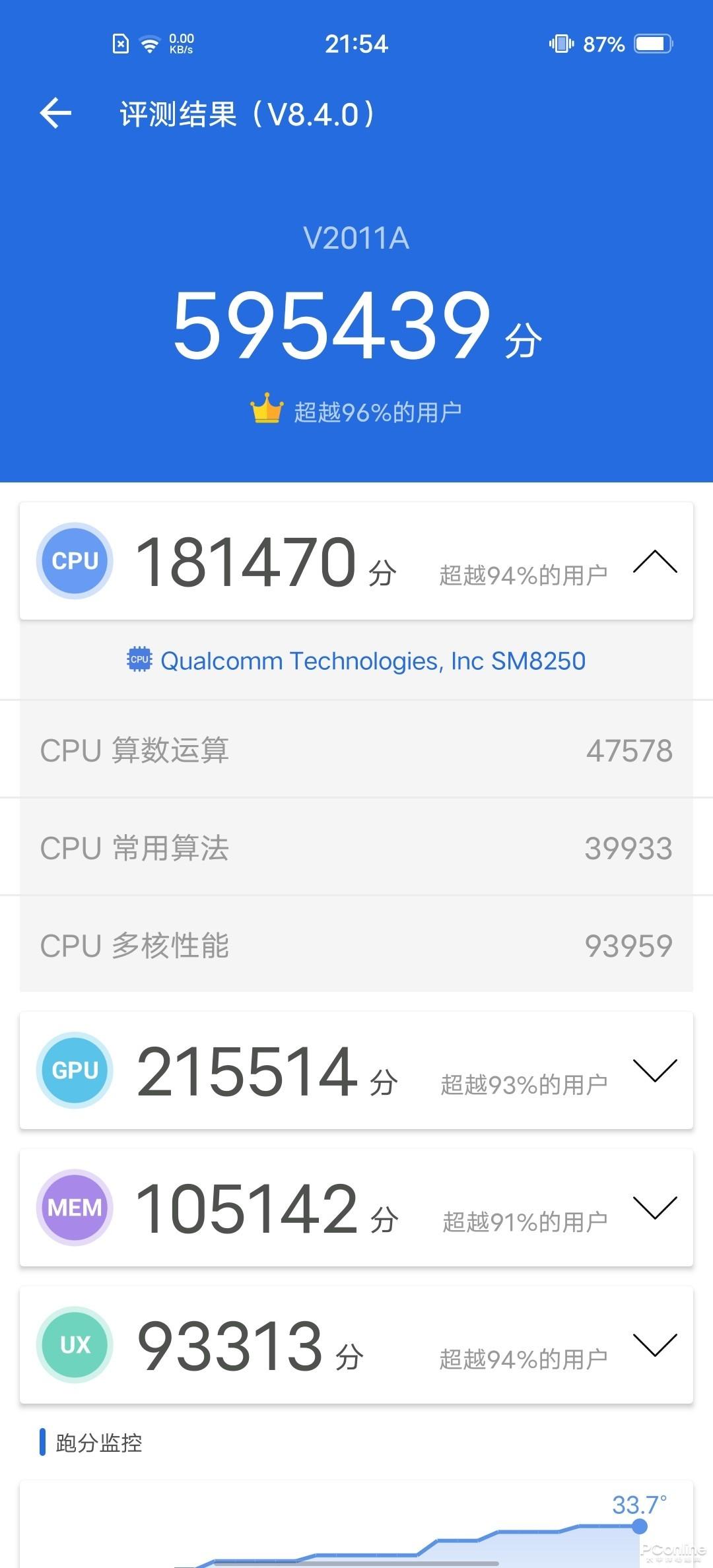Expand the UX score details
The width and height of the screenshot is (713, 1568).
(x=655, y=1345)
